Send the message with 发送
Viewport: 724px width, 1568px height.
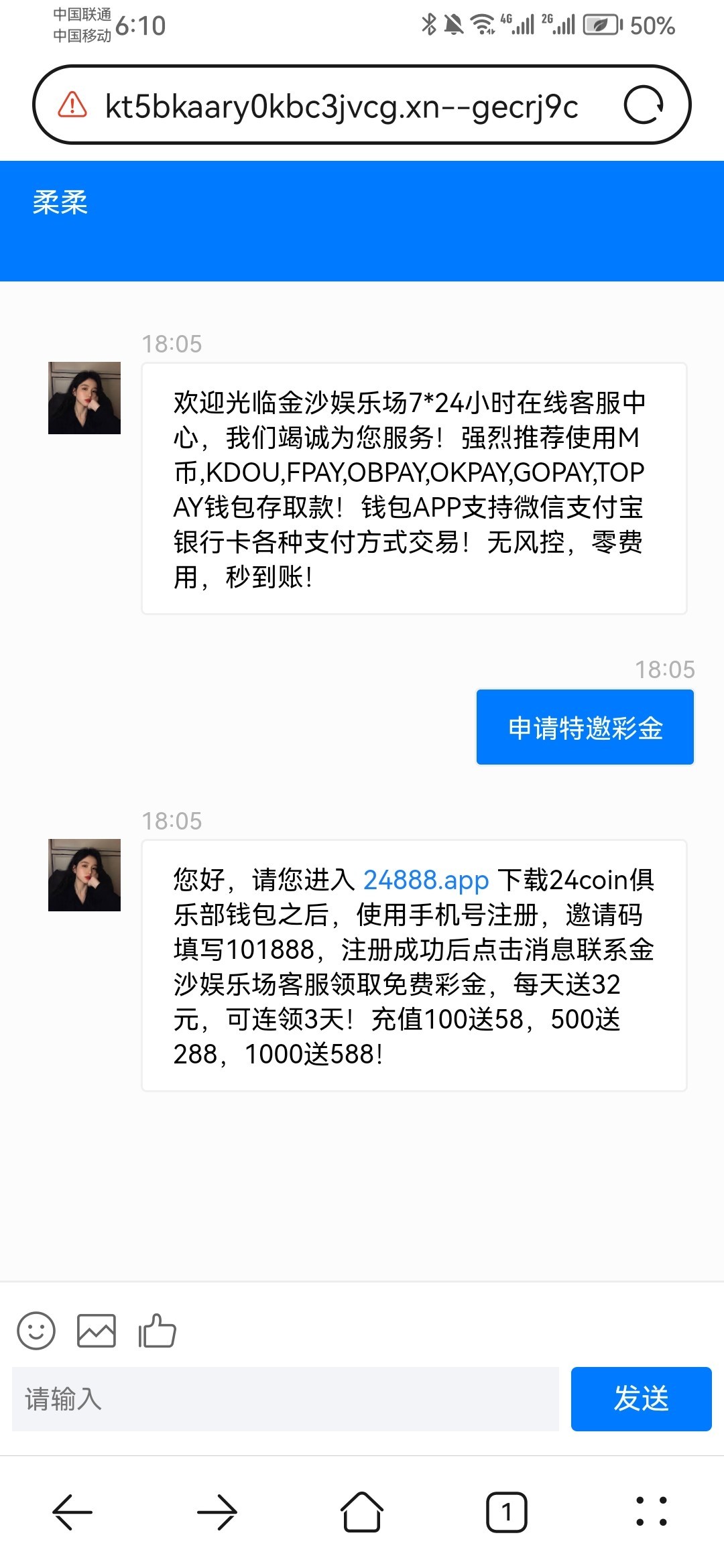[x=641, y=1399]
